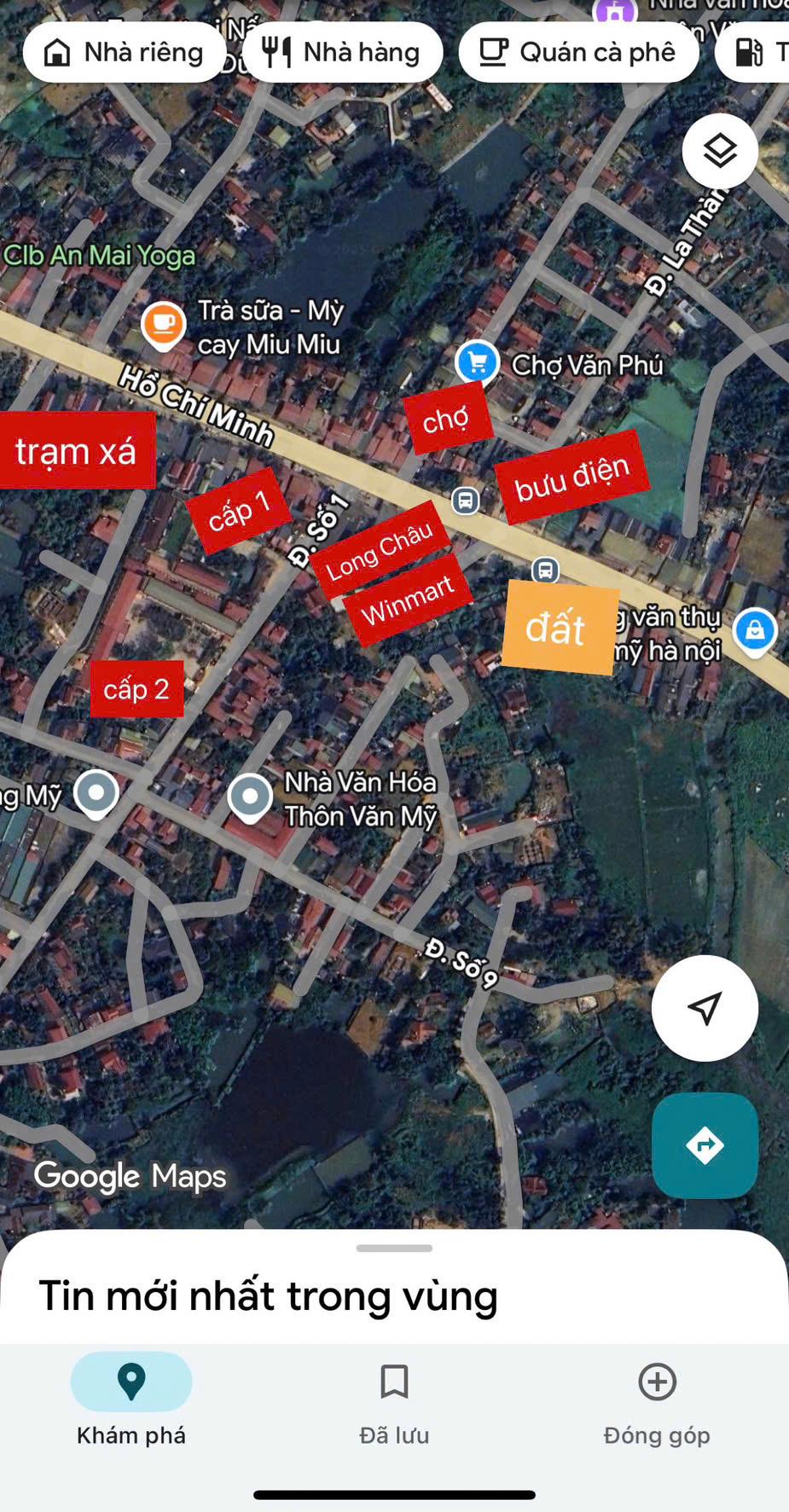This screenshot has height=1512, width=789.
Task: Switch to the Khám phá tab
Action: 131,1399
